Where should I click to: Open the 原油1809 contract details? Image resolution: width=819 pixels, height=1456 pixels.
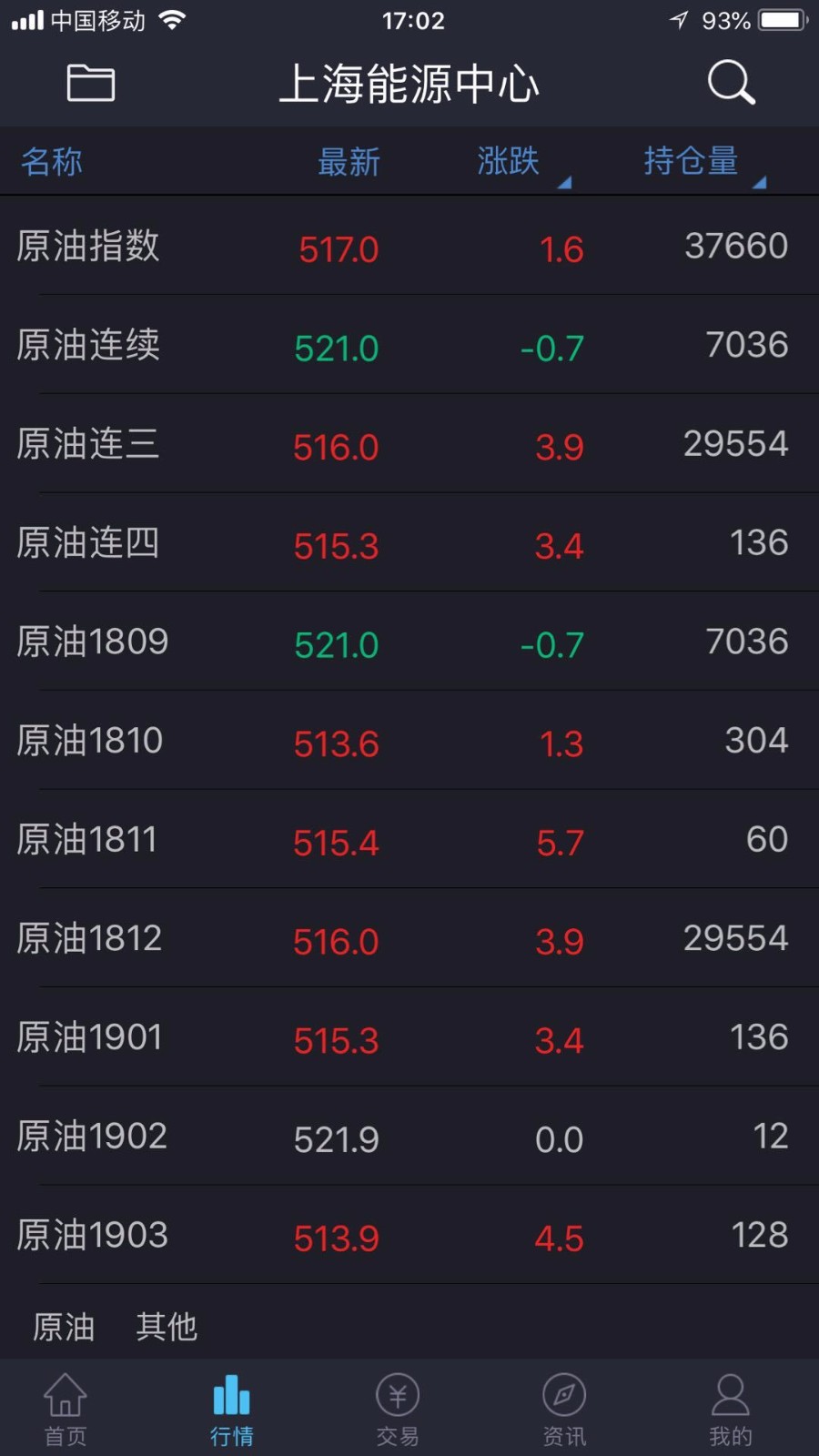coord(409,642)
